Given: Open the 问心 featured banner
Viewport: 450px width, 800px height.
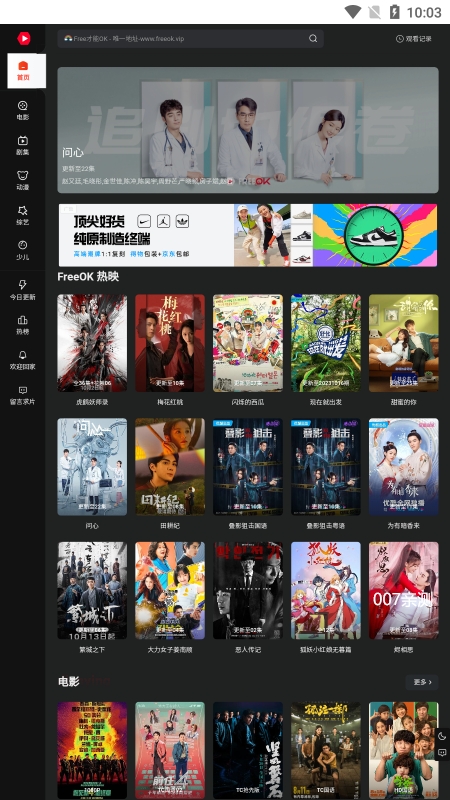Looking at the screenshot, I should tap(248, 130).
